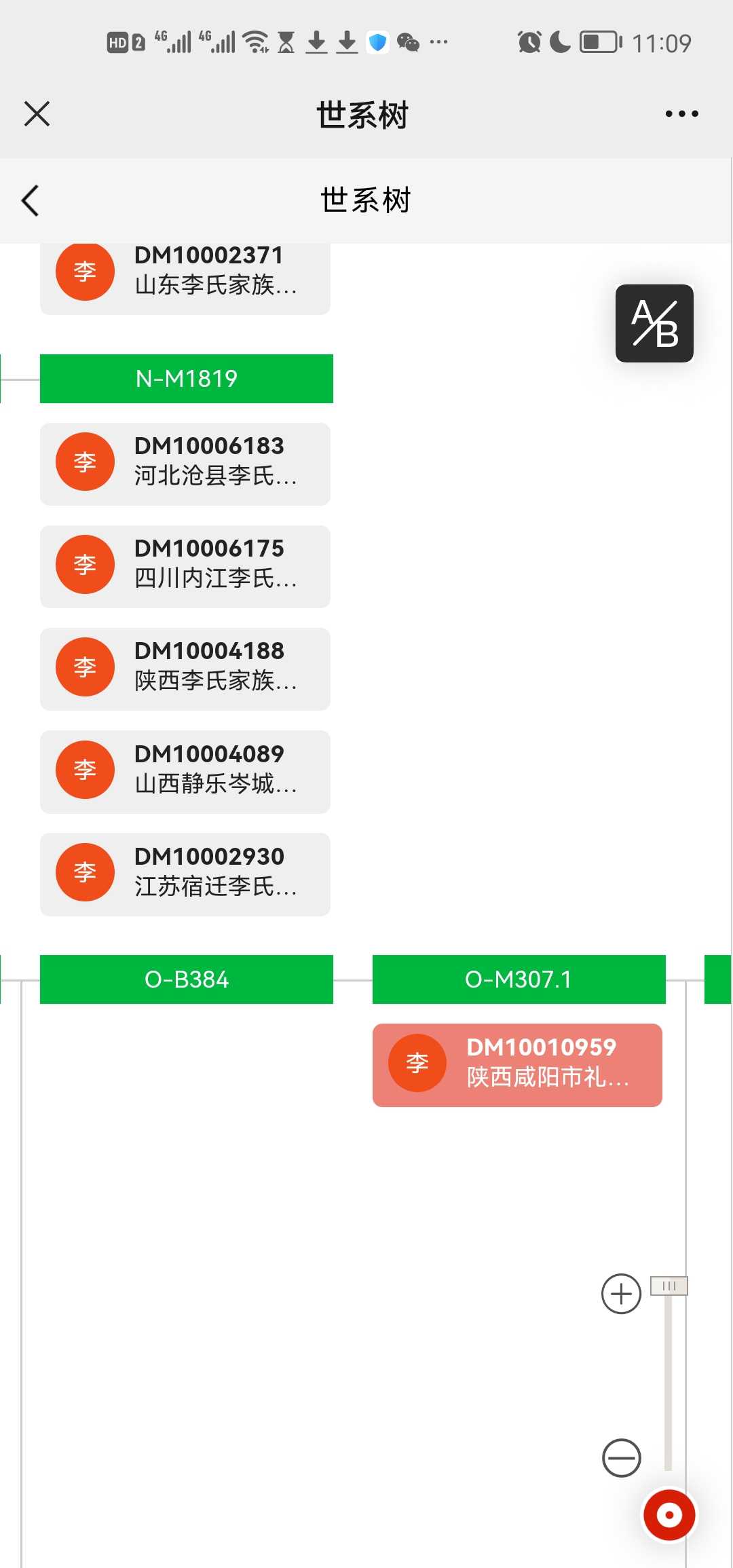Tap the A/B compare button
This screenshot has width=733, height=1568.
point(654,323)
